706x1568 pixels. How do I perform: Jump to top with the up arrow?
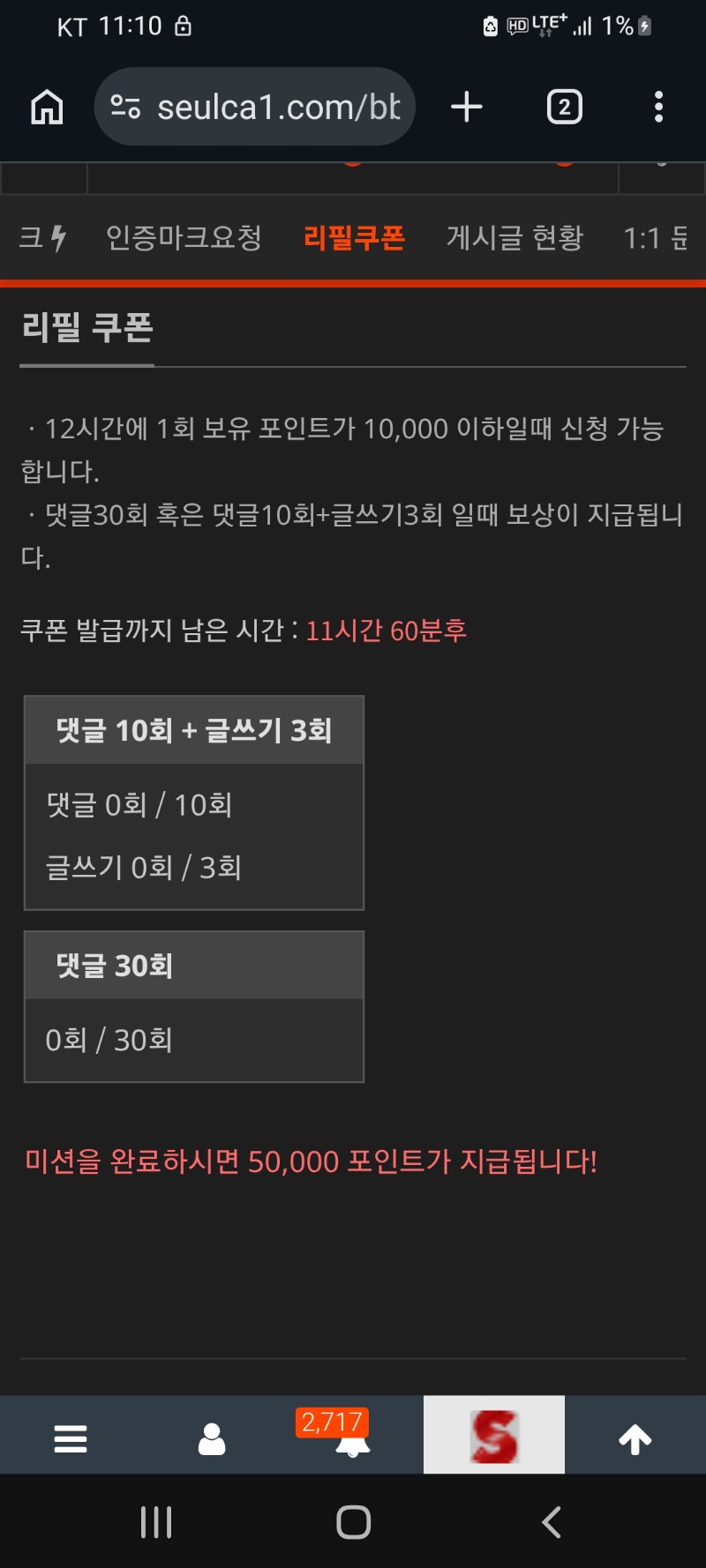635,1438
